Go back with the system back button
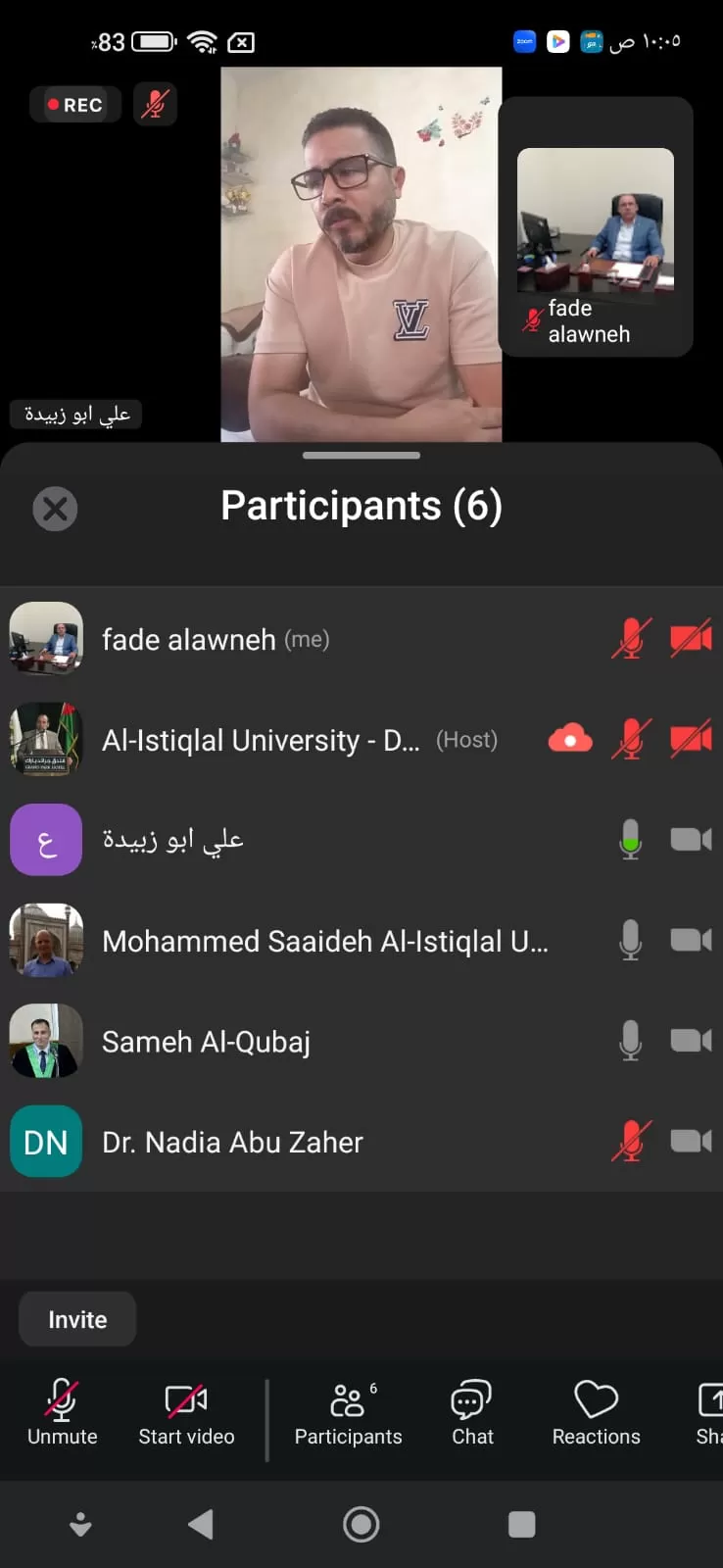 click(x=201, y=1524)
